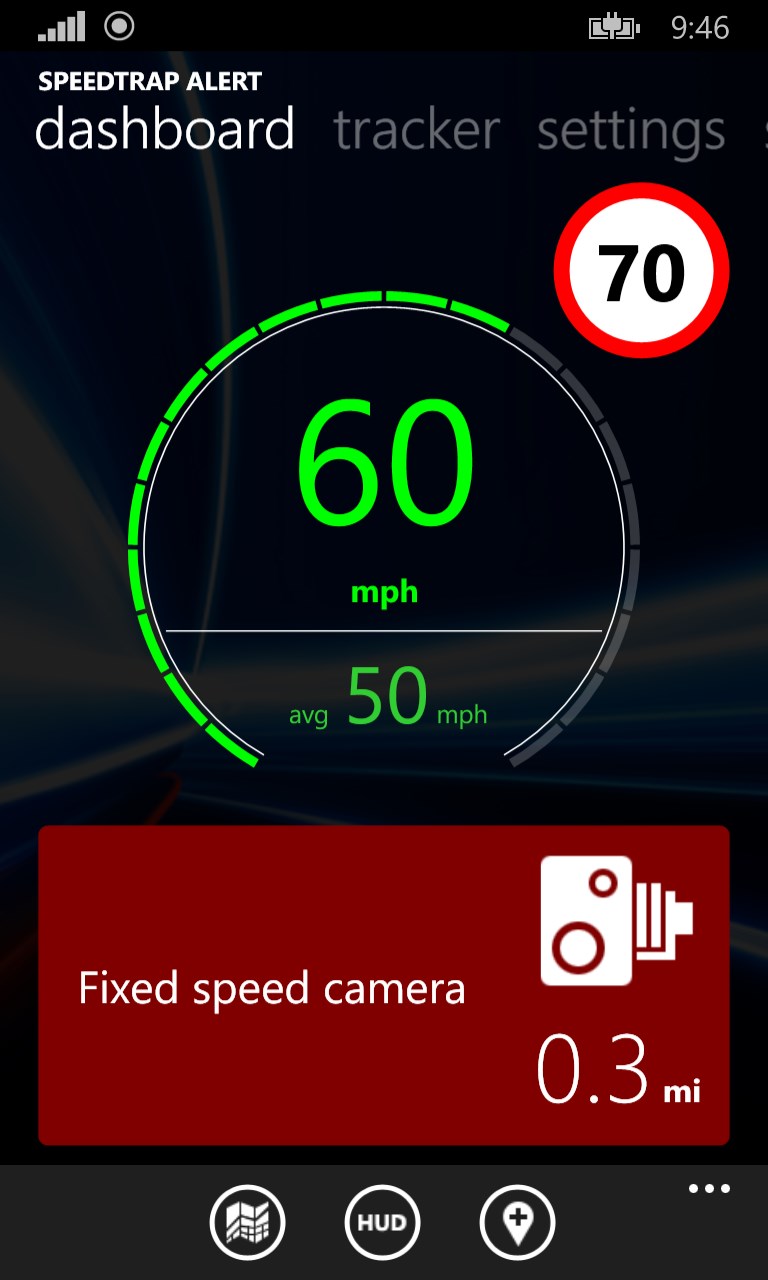Expand the app bar overflow menu
The width and height of the screenshot is (768, 1280).
coord(709,1189)
